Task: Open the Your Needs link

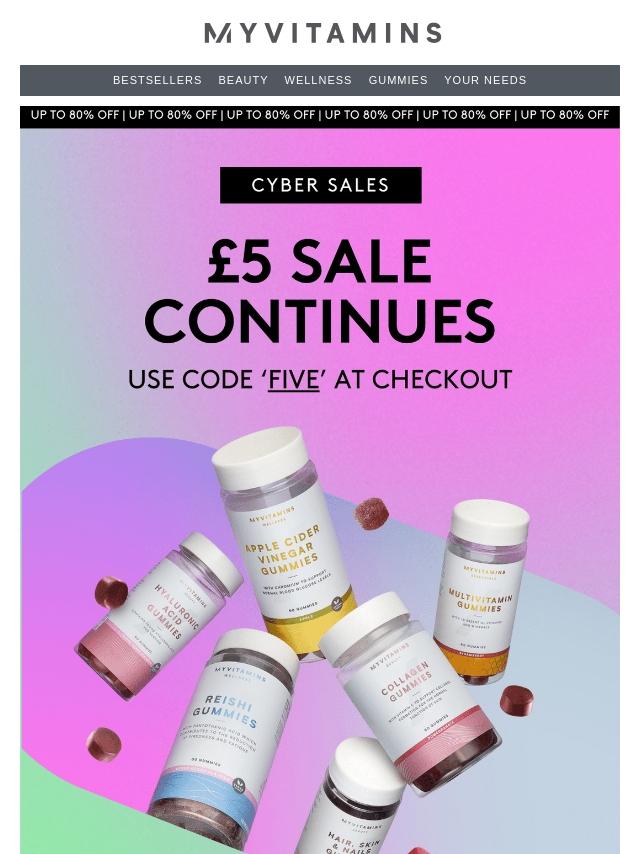Action: 485,80
